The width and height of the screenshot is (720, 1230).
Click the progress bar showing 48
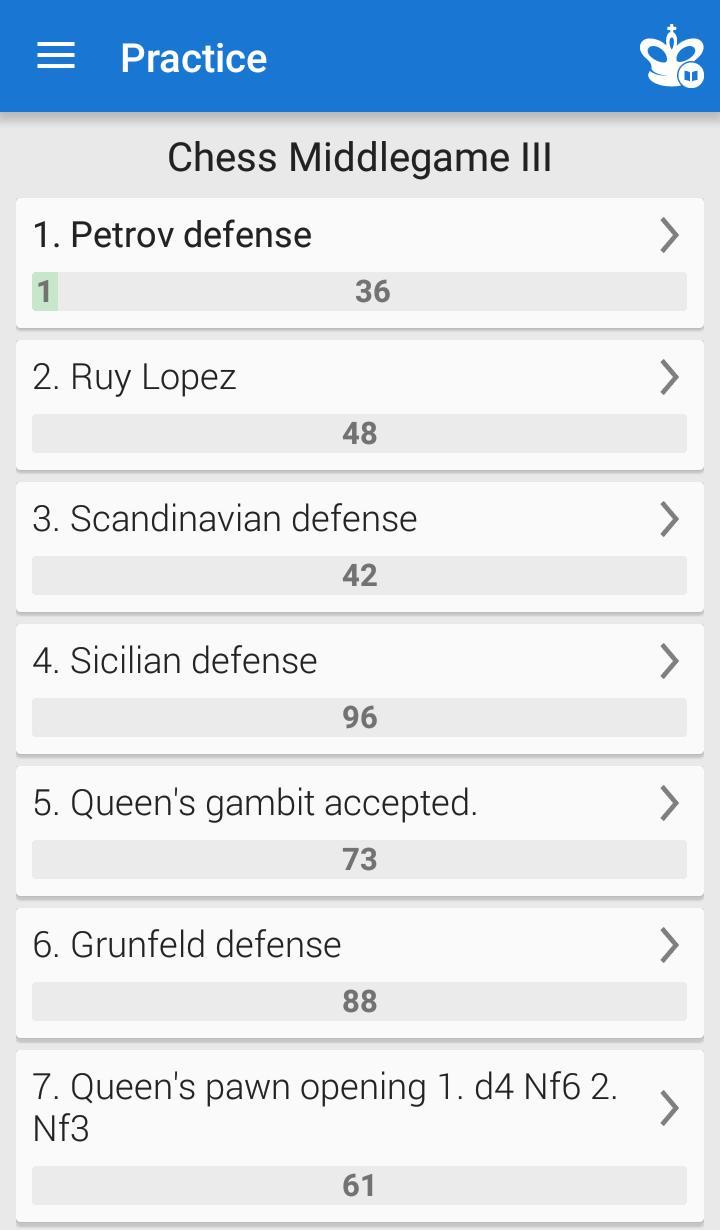click(360, 433)
